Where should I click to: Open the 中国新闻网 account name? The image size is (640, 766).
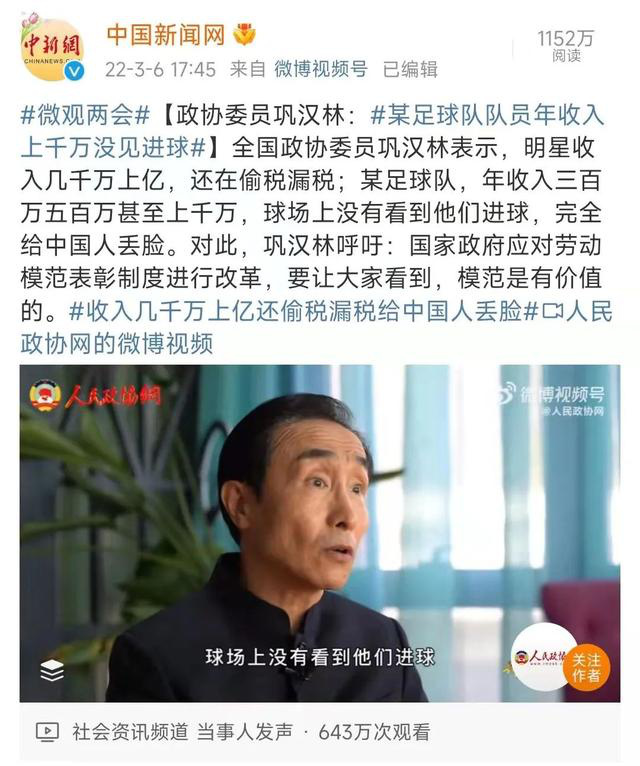point(166,35)
